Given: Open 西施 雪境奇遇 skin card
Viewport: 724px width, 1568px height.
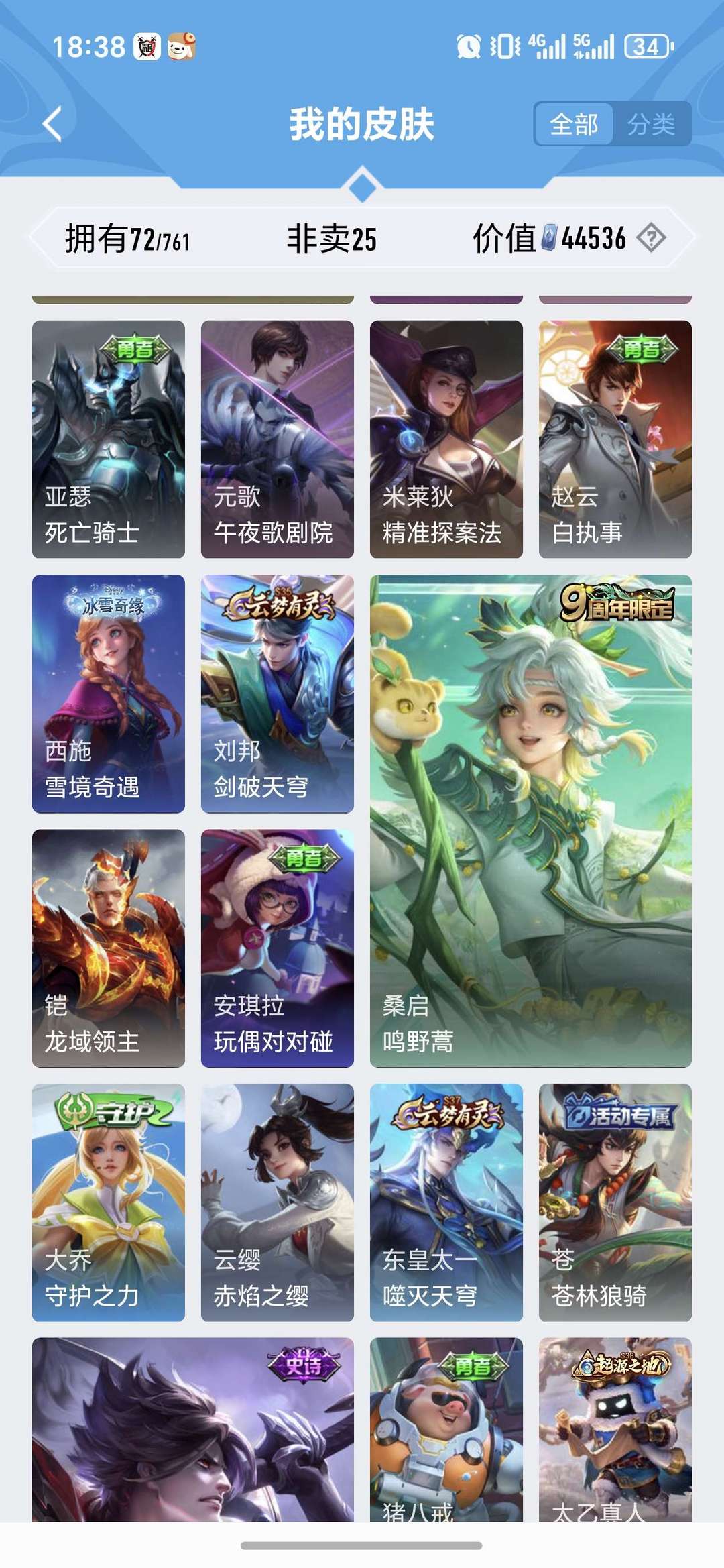Looking at the screenshot, I should pyautogui.click(x=109, y=693).
